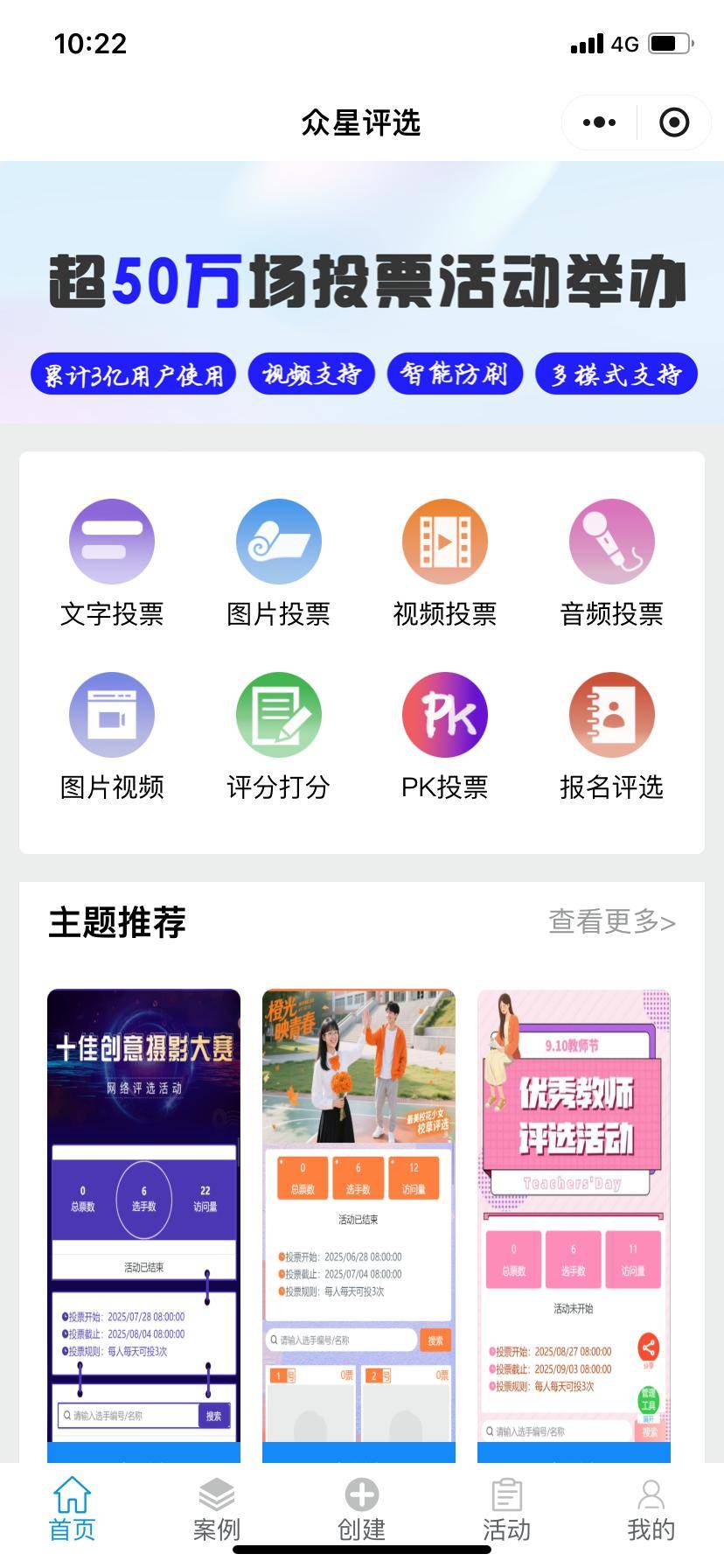Open 图片视频 voting type
This screenshot has height=1568, width=724.
pos(112,737)
